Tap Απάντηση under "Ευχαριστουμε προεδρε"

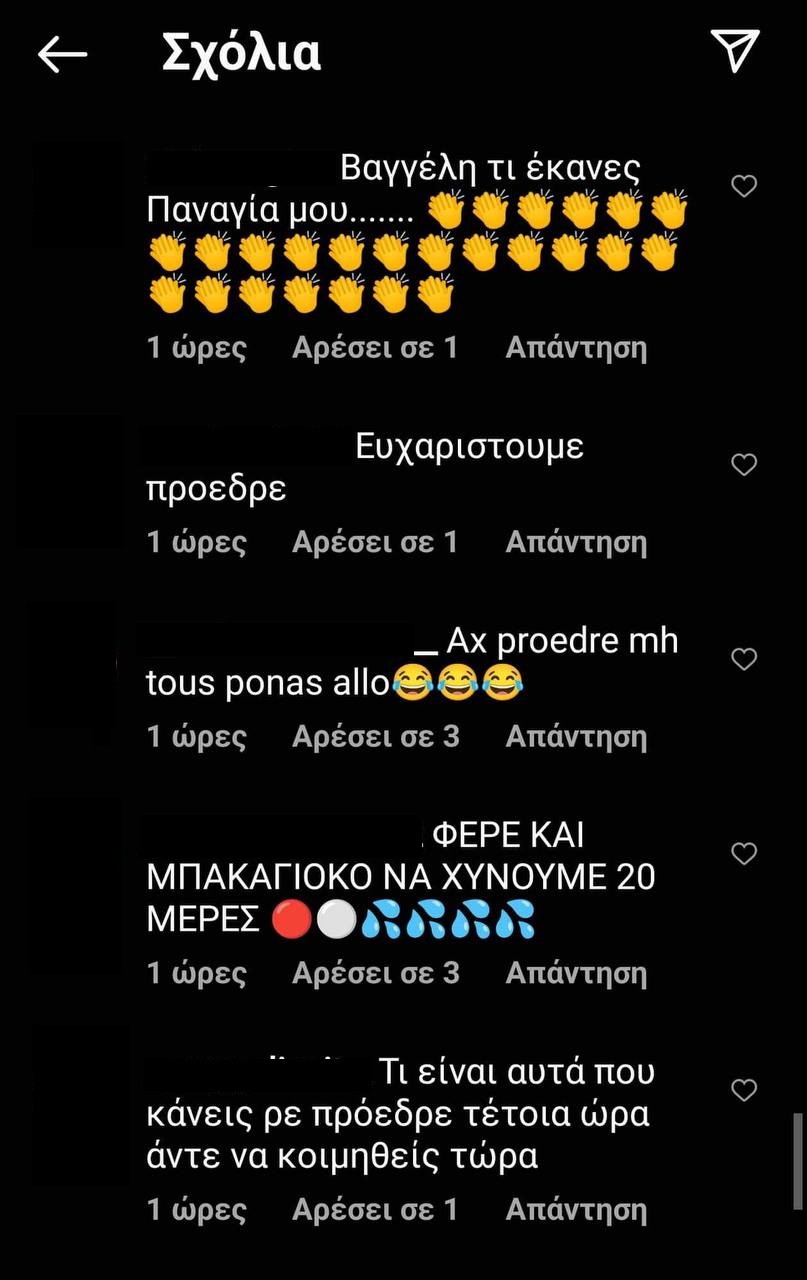click(x=576, y=542)
